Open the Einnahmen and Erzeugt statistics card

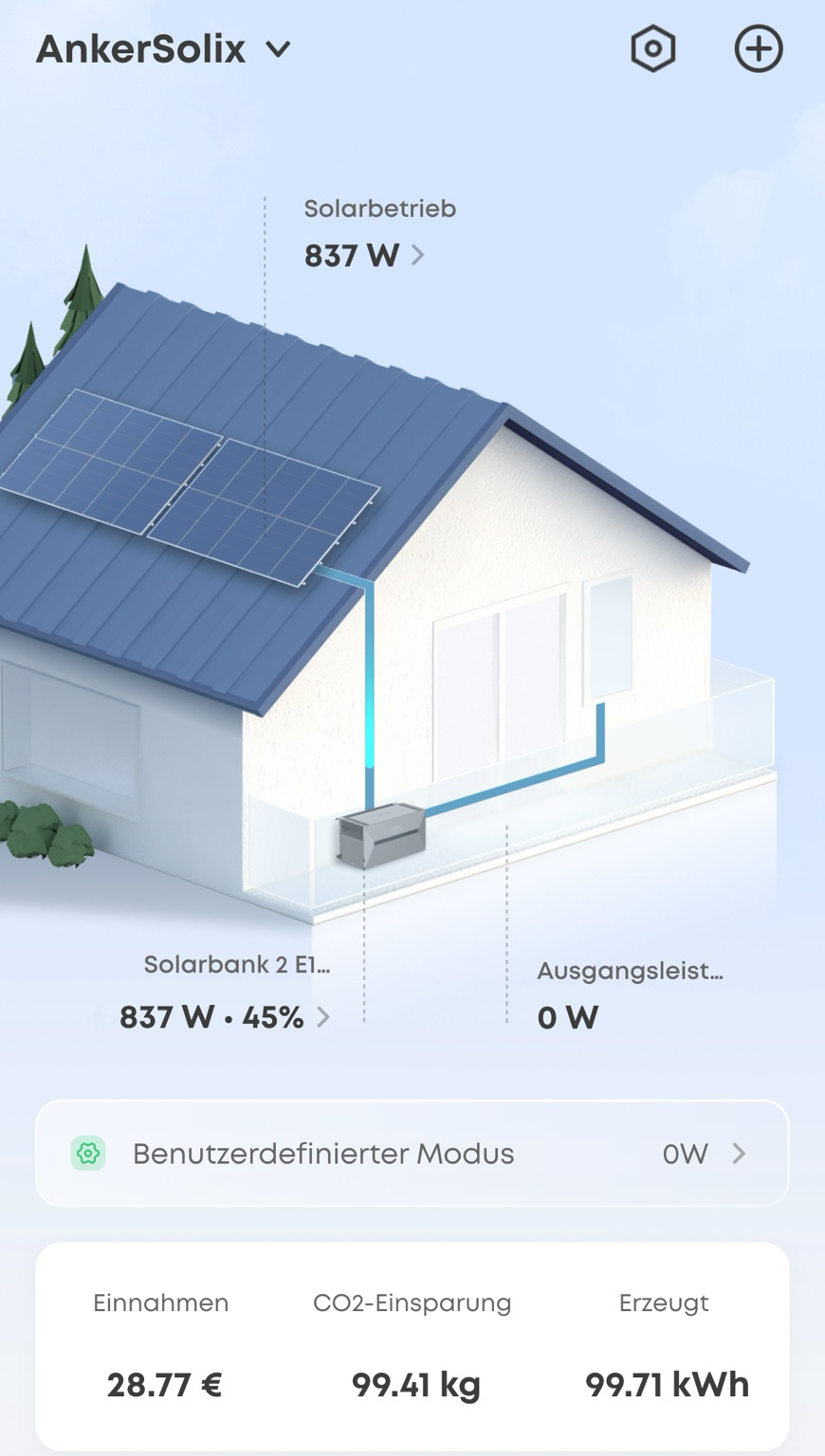412,1346
